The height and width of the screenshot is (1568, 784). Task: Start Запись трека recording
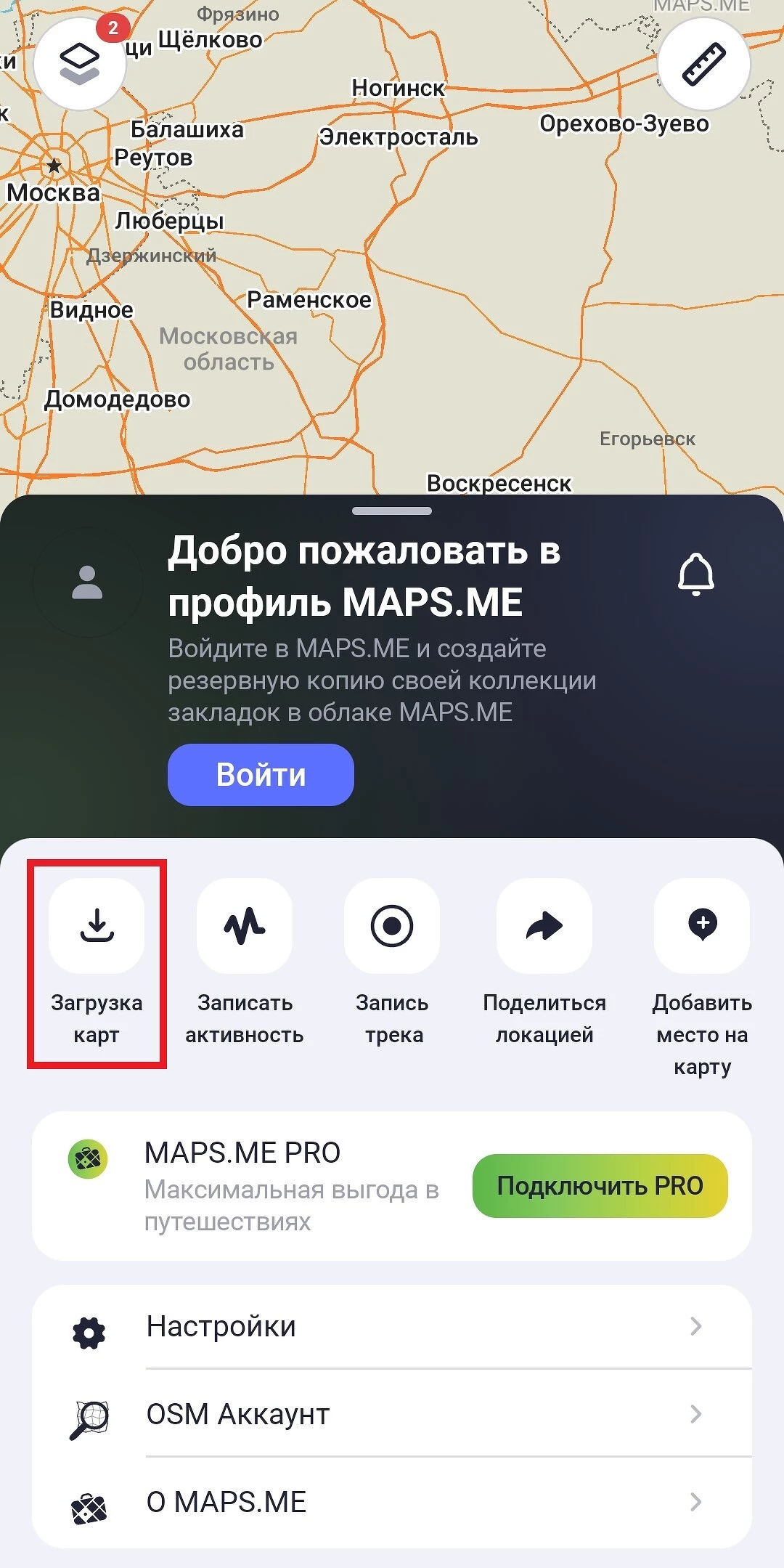pos(392,926)
